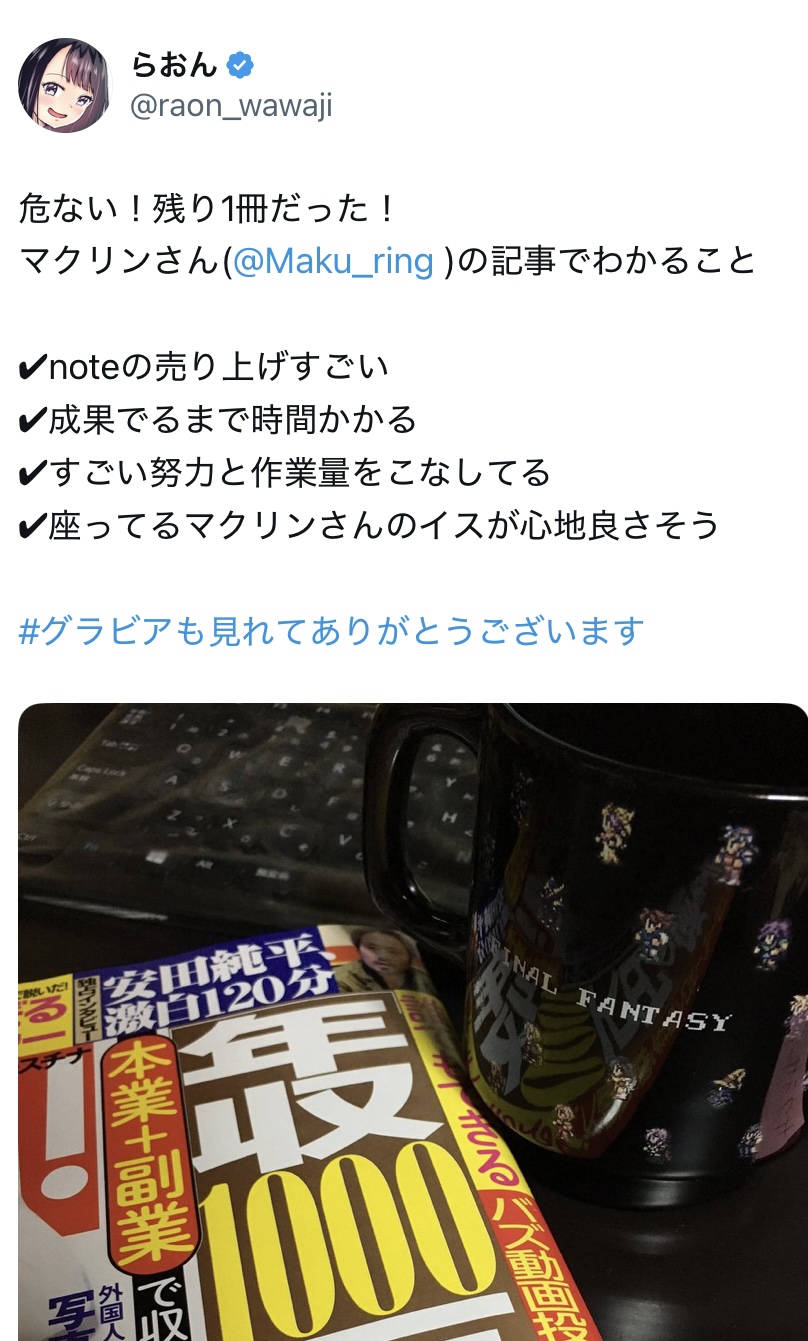Open hashtag #グラビアも見れてありがとうございます
The height and width of the screenshot is (1341, 808).
[x=331, y=631]
